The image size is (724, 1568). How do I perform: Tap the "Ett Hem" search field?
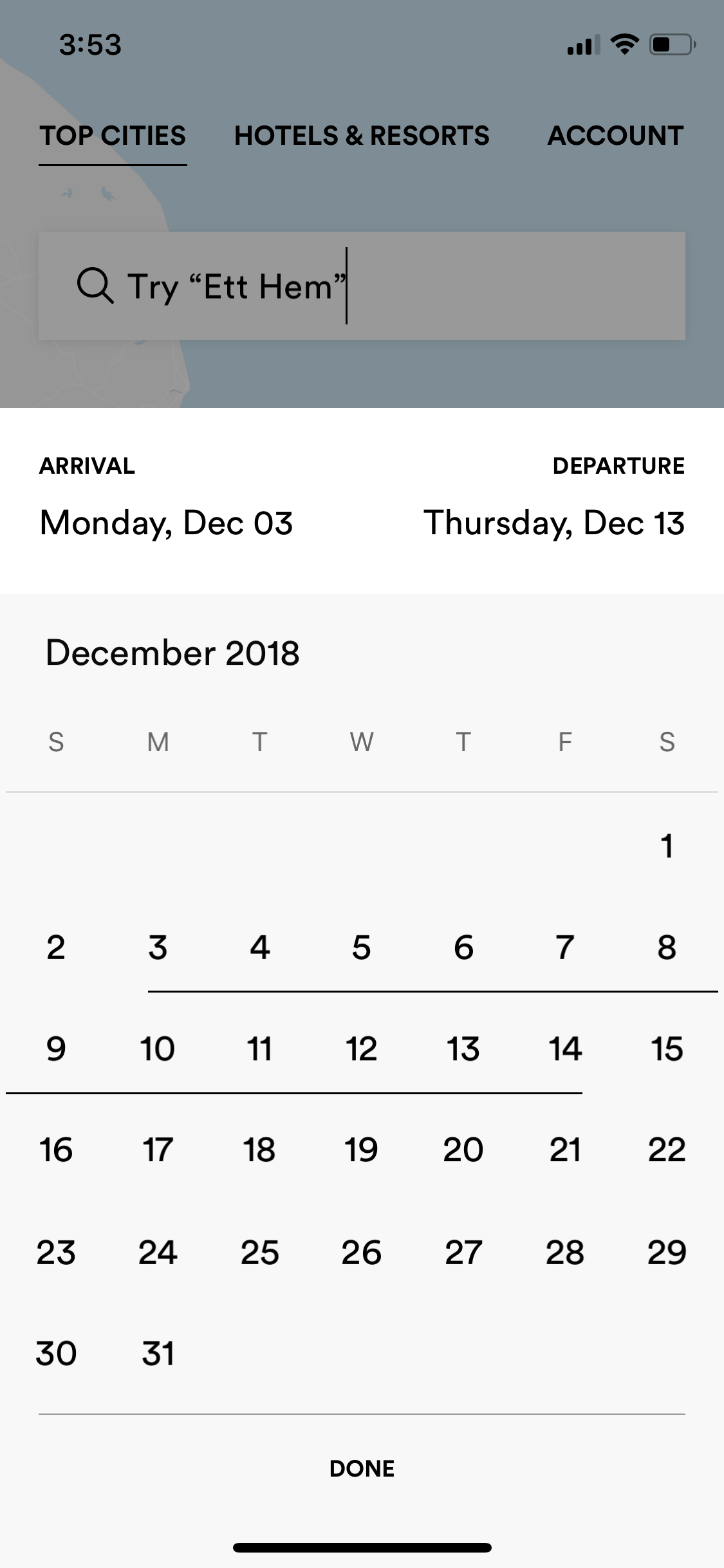click(x=362, y=286)
